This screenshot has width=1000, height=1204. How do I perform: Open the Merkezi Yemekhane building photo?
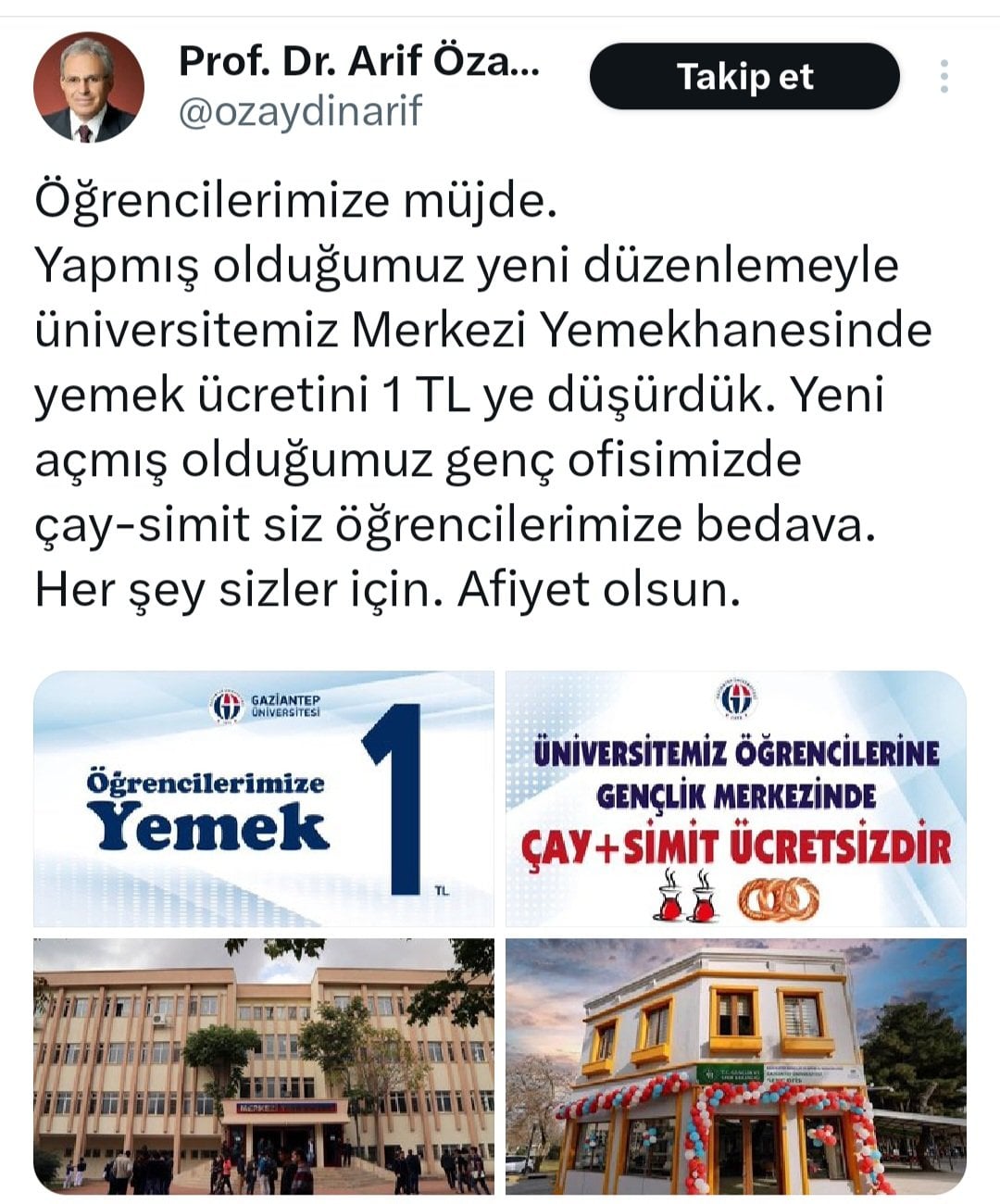(264, 1065)
